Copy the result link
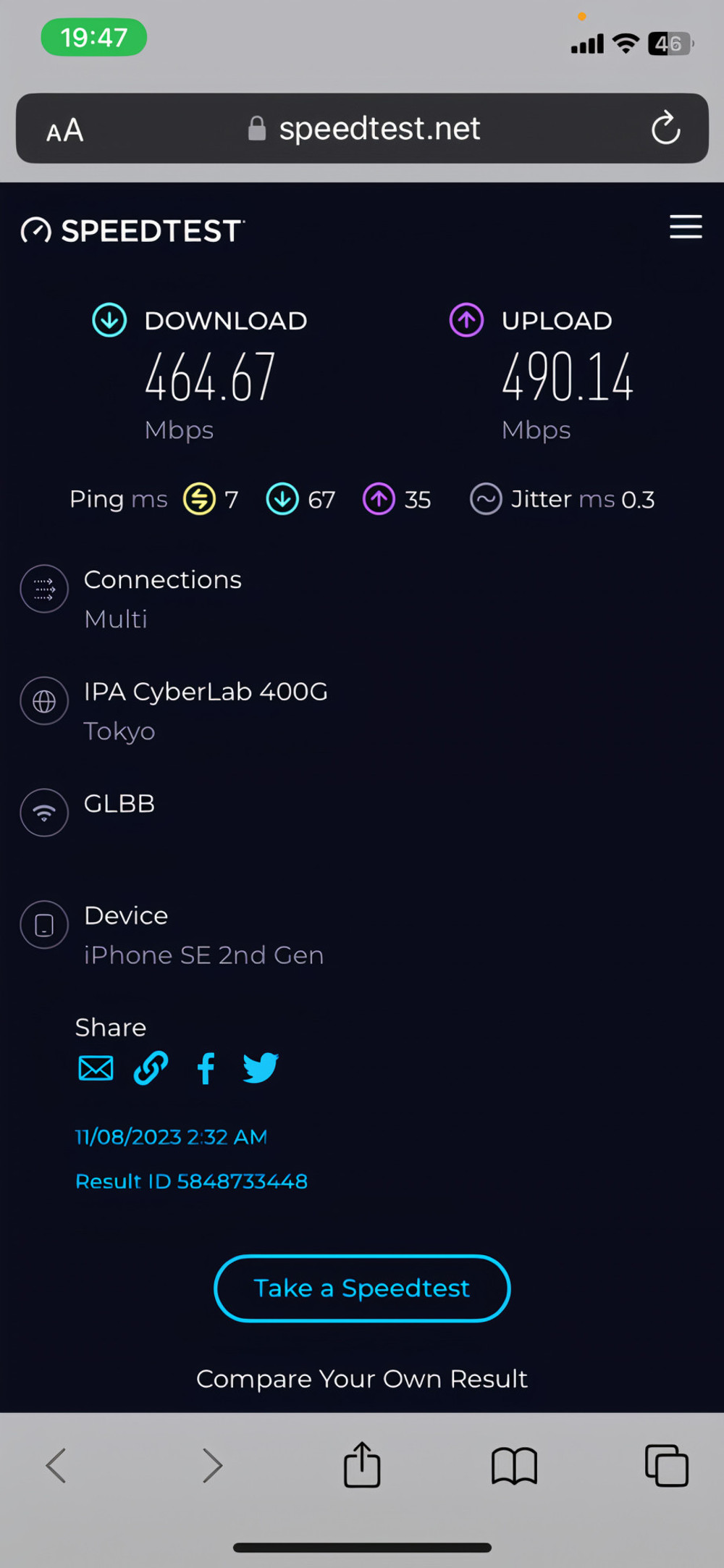724x1568 pixels. [151, 1068]
